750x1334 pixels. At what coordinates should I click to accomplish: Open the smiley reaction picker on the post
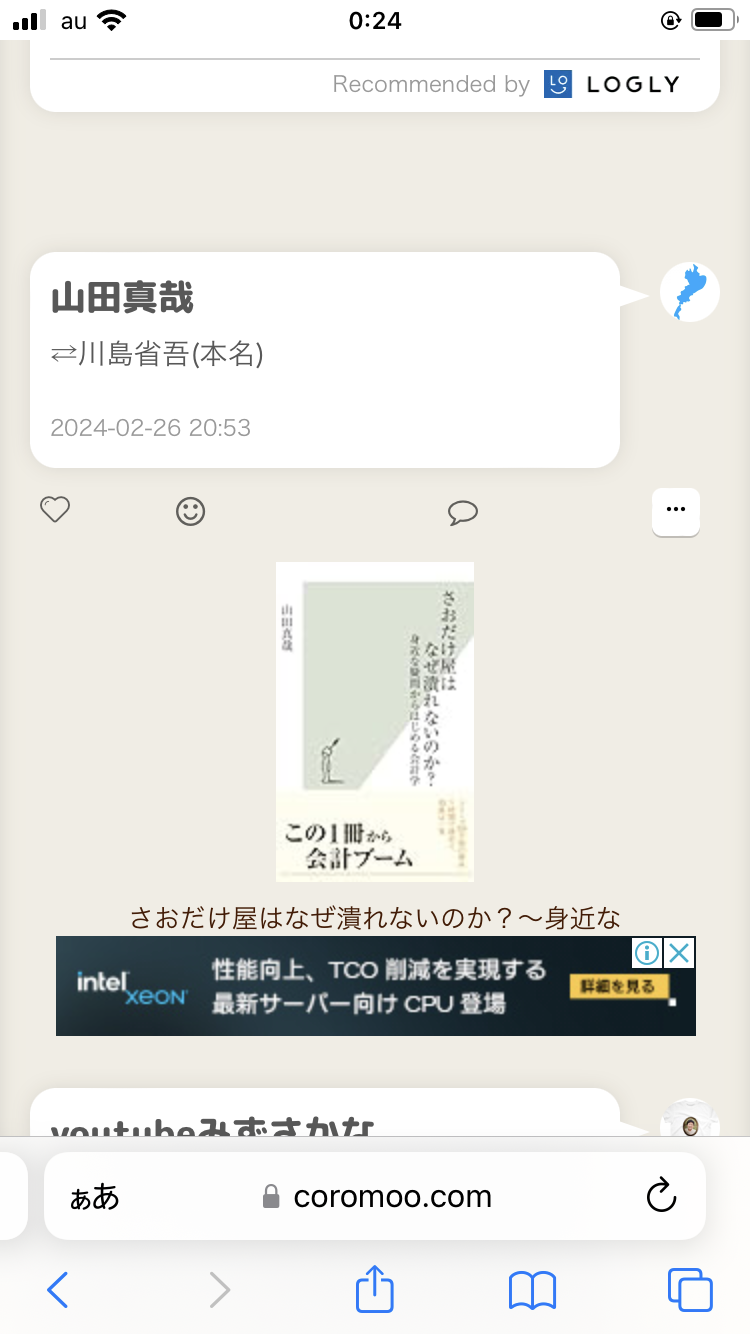point(190,510)
